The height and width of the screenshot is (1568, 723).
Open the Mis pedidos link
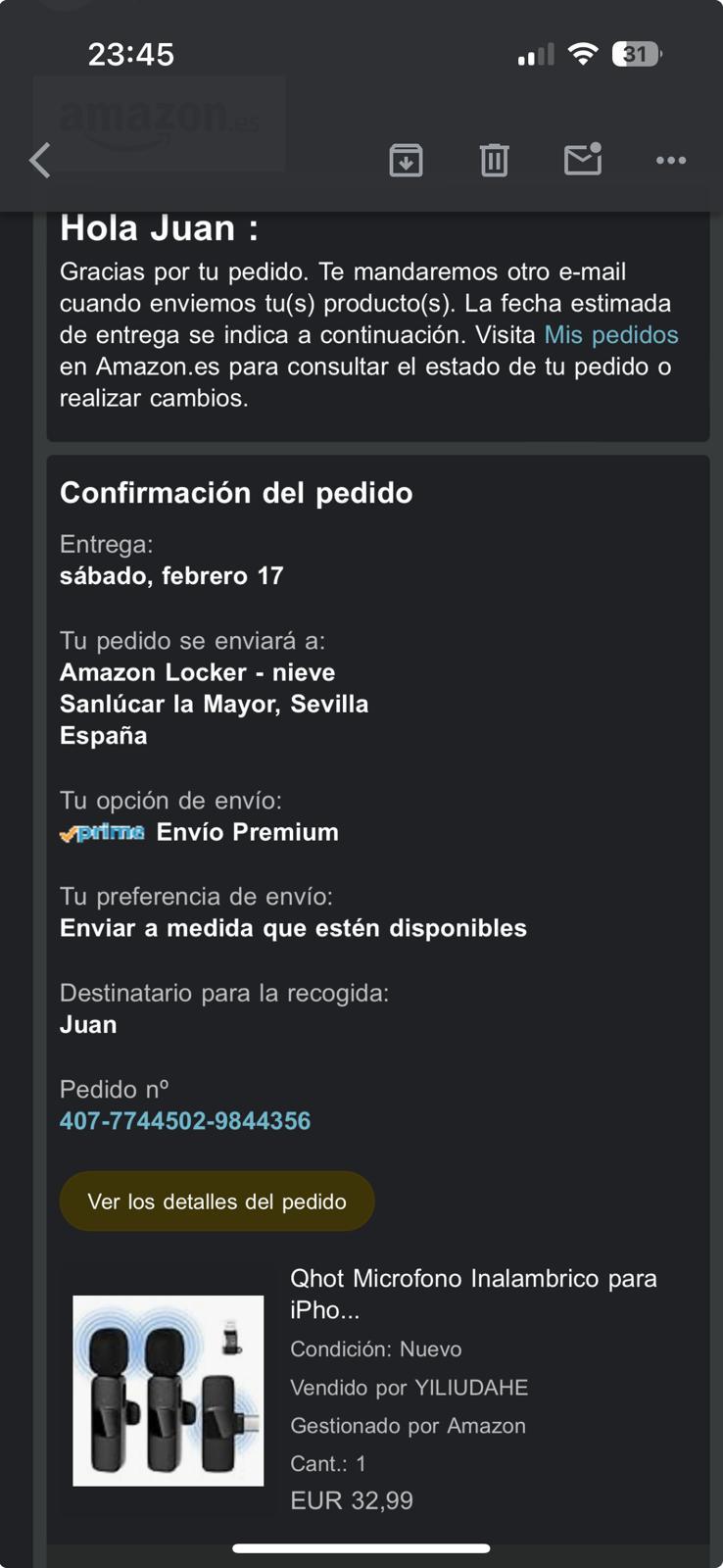tap(610, 335)
